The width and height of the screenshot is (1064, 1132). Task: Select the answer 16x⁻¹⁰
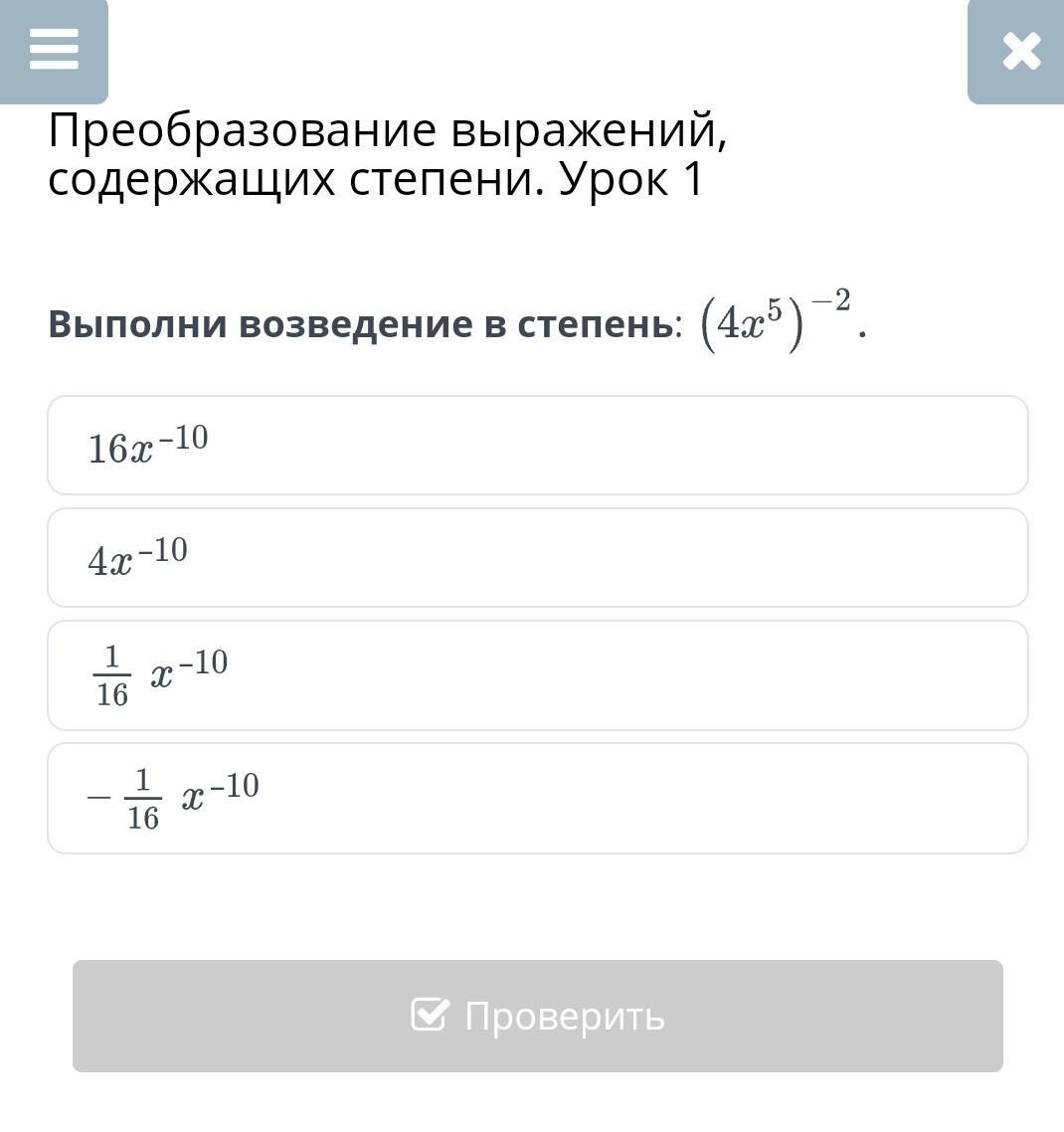537,446
